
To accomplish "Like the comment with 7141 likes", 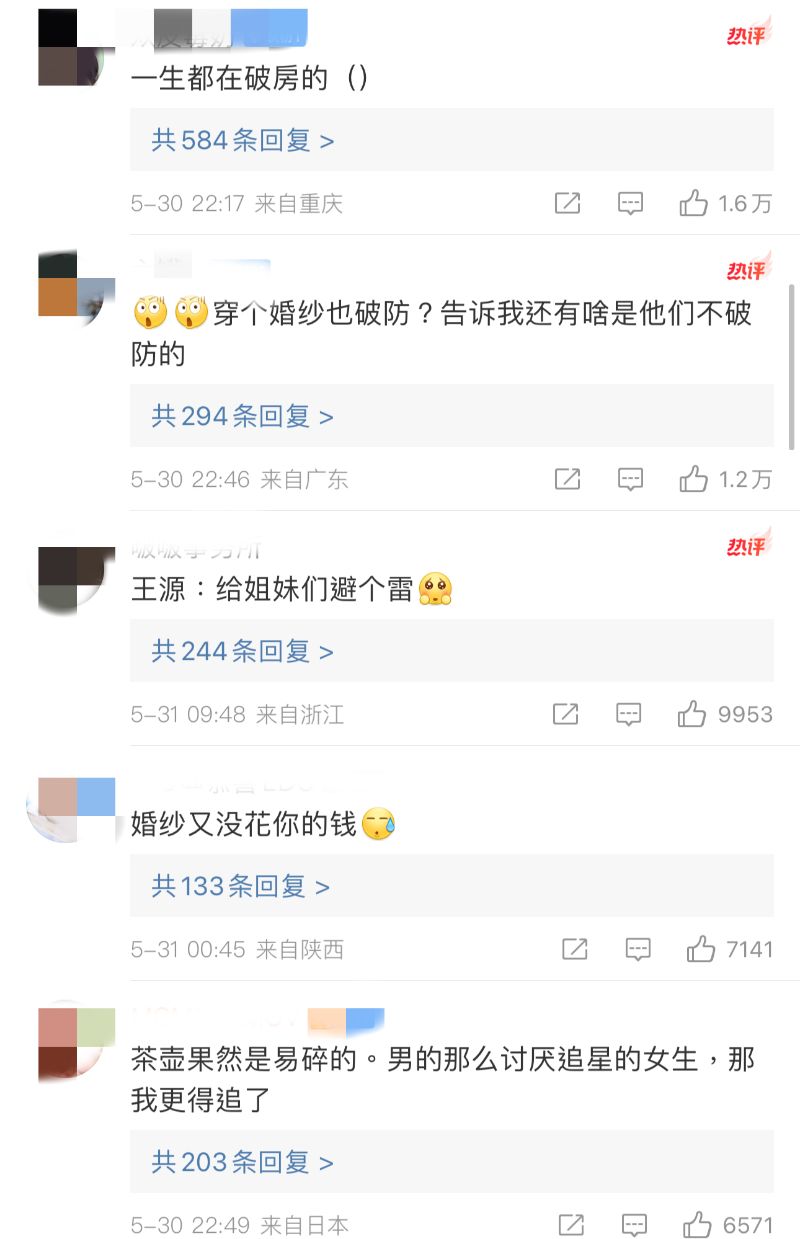I will point(700,949).
